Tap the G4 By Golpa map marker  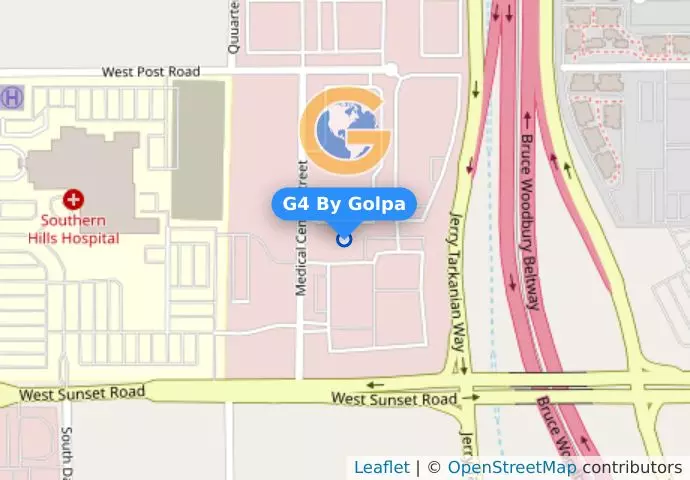(344, 239)
